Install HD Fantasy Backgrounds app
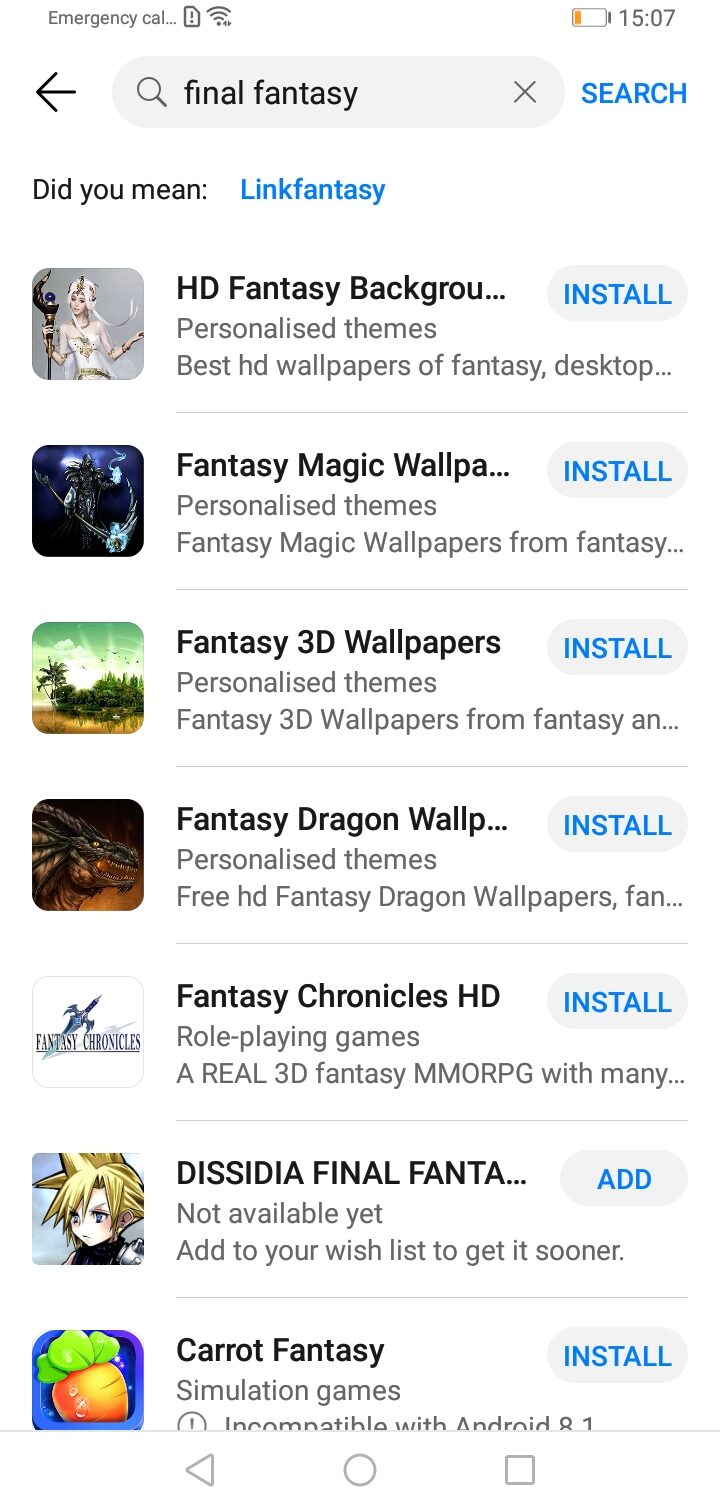720x1500 pixels. point(617,294)
